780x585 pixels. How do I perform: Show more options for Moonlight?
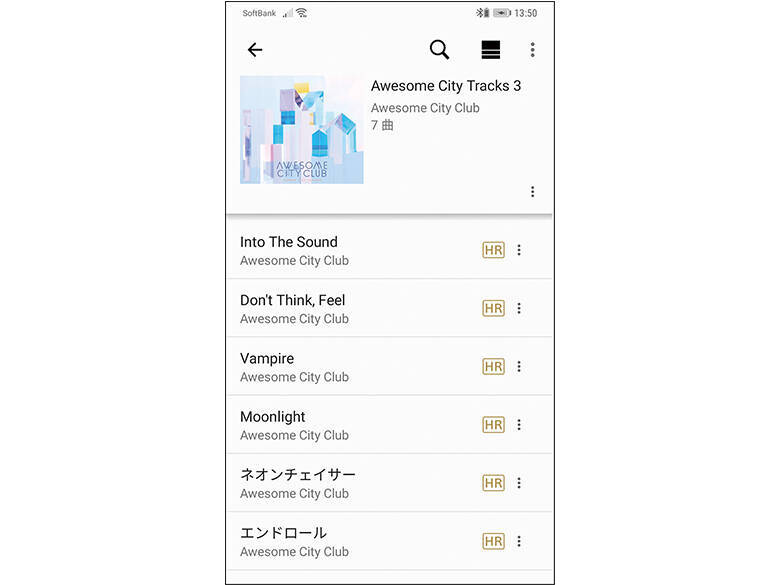(519, 425)
